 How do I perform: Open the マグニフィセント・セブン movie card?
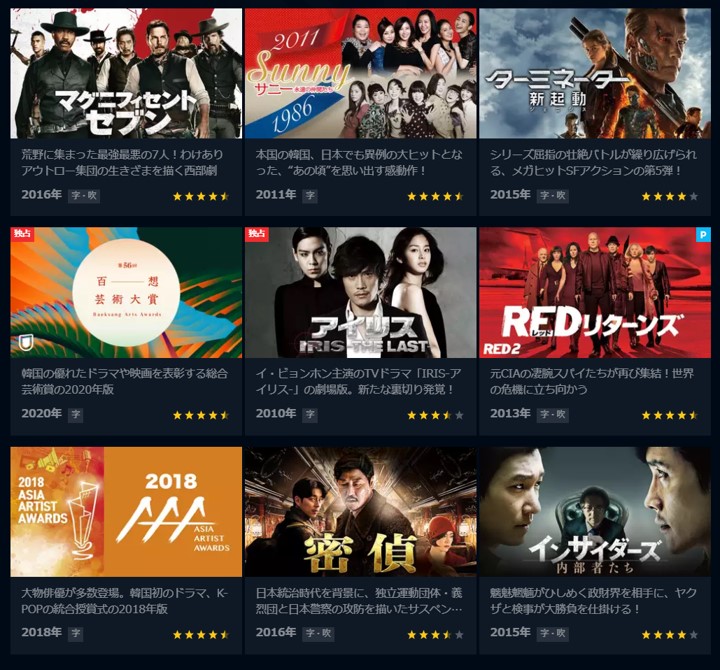click(x=126, y=73)
